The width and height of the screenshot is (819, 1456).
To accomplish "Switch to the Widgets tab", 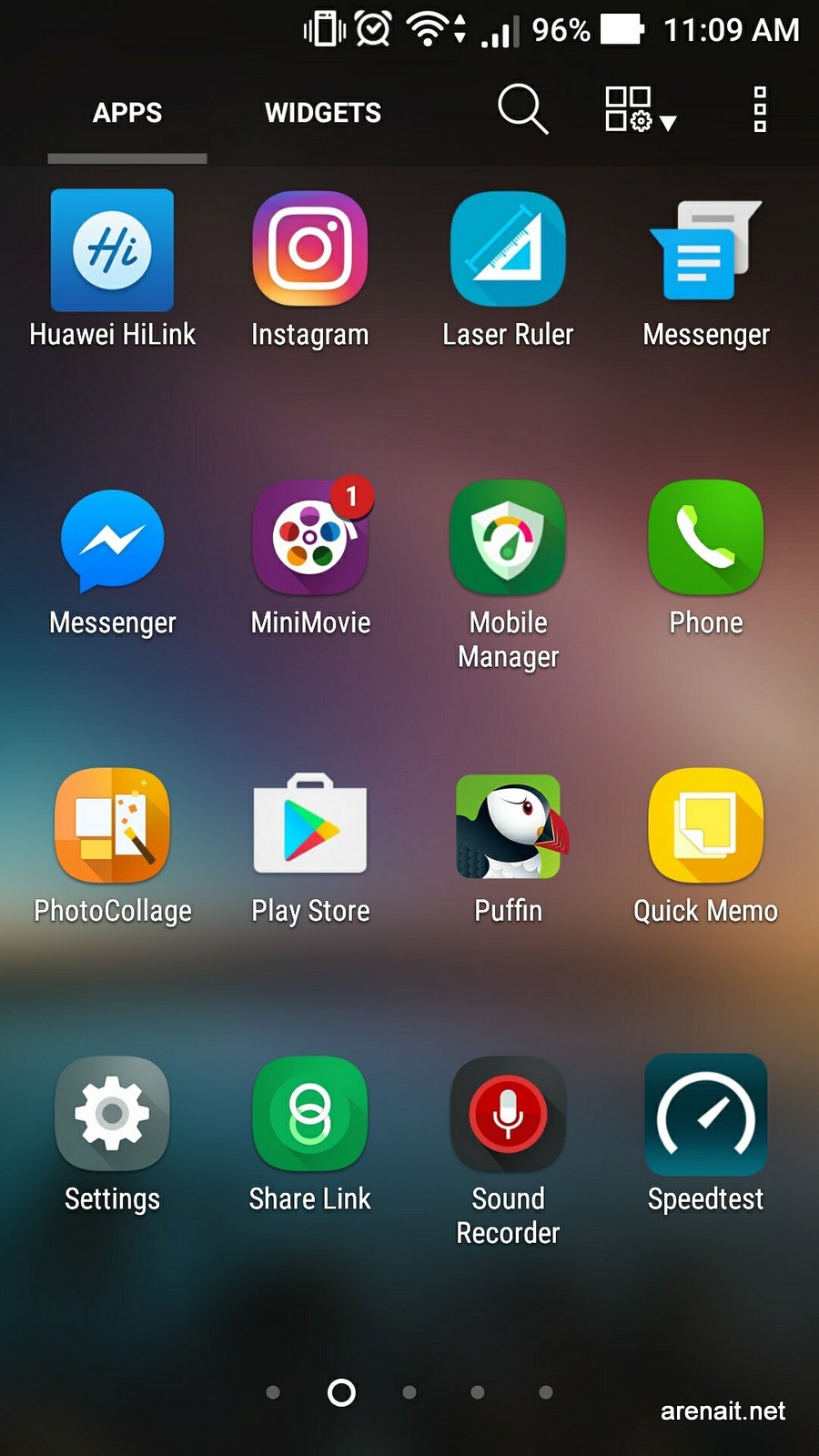I will pyautogui.click(x=322, y=112).
